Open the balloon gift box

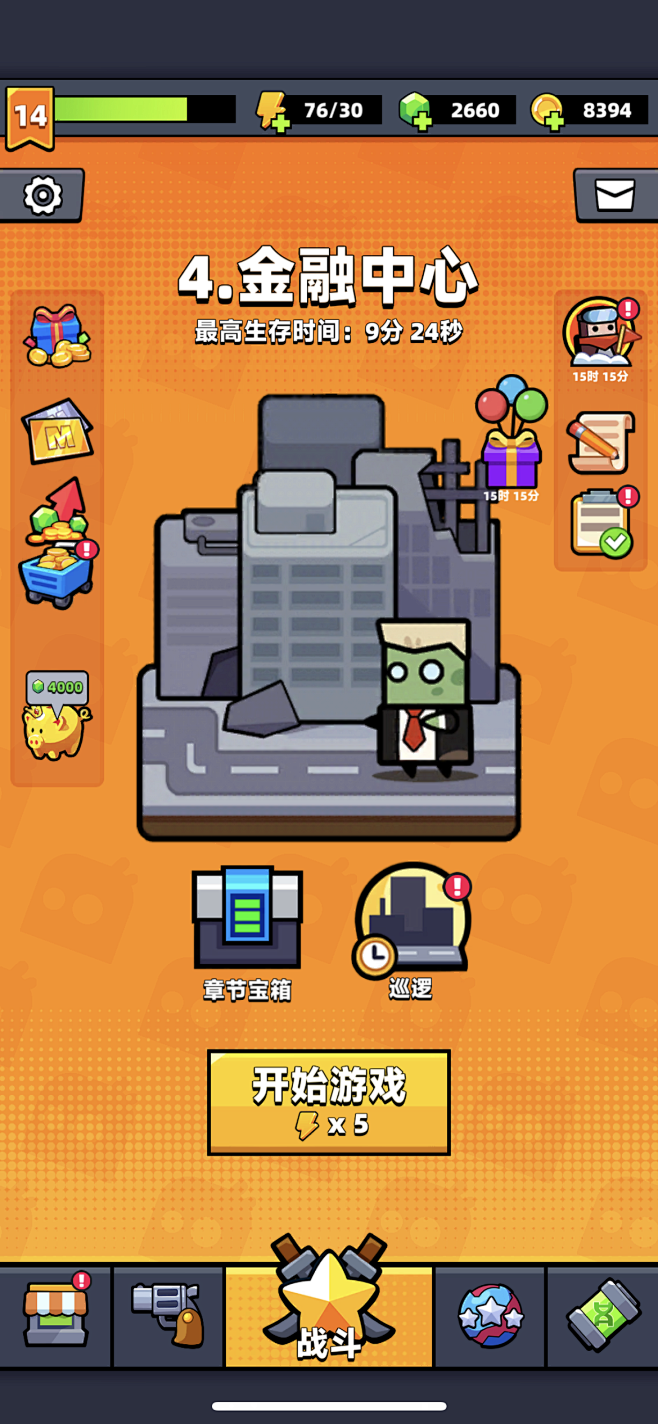[x=511, y=437]
